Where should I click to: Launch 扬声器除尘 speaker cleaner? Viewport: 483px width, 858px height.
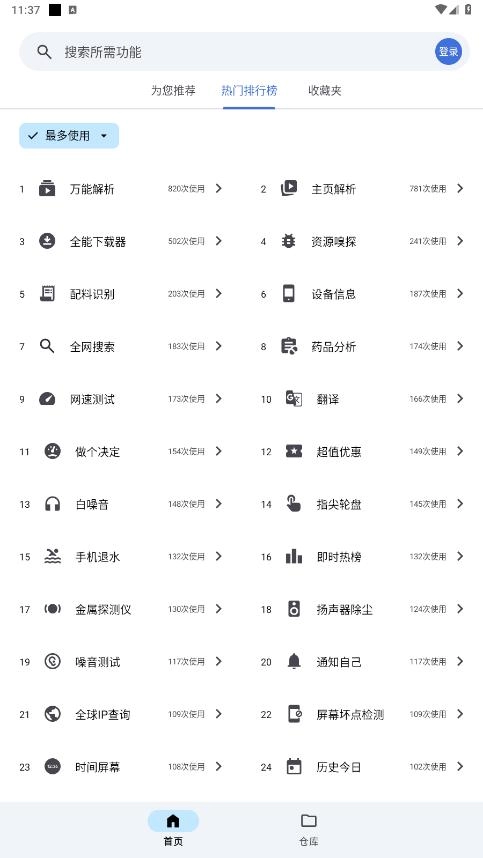(x=362, y=609)
